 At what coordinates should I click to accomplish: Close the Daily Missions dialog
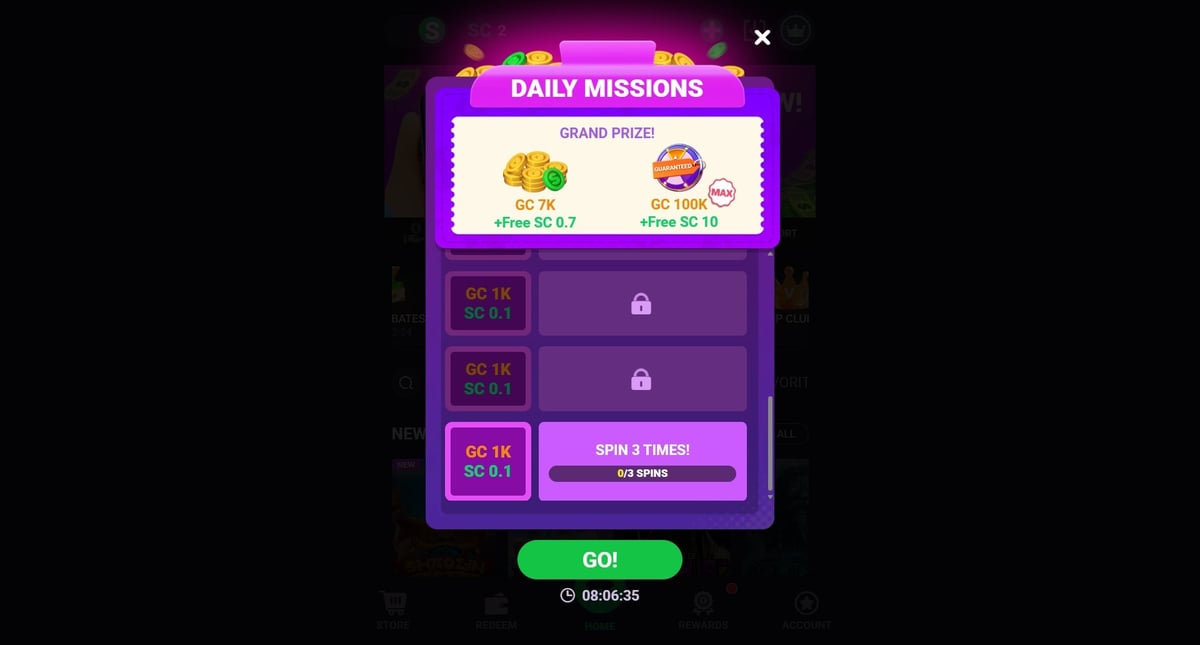click(762, 38)
